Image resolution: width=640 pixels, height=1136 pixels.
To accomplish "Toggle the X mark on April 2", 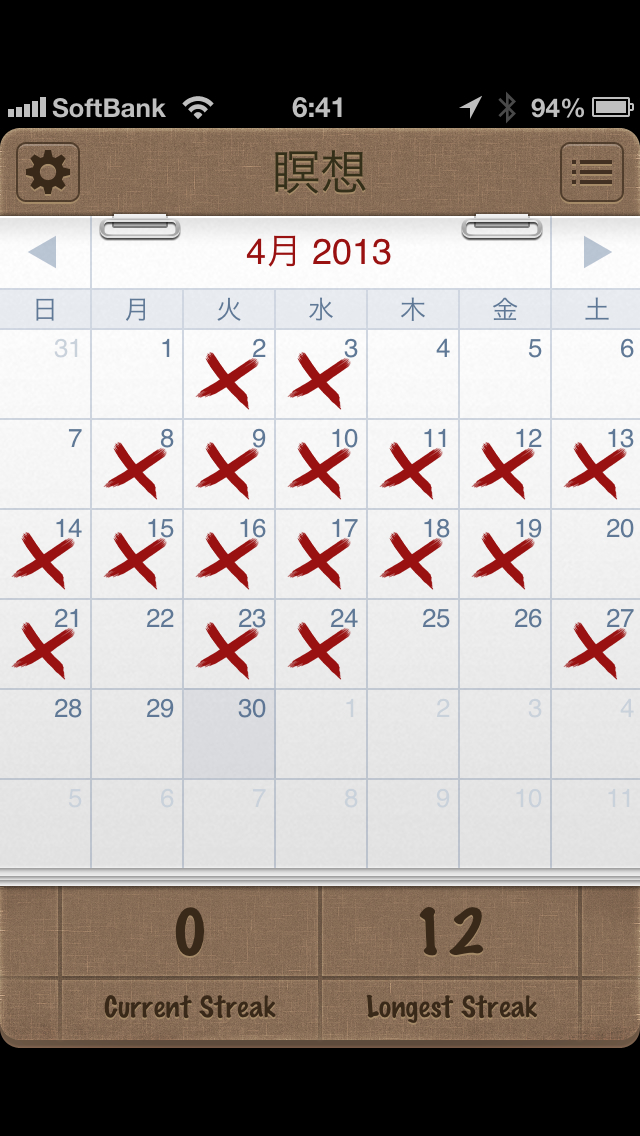I will tap(229, 376).
